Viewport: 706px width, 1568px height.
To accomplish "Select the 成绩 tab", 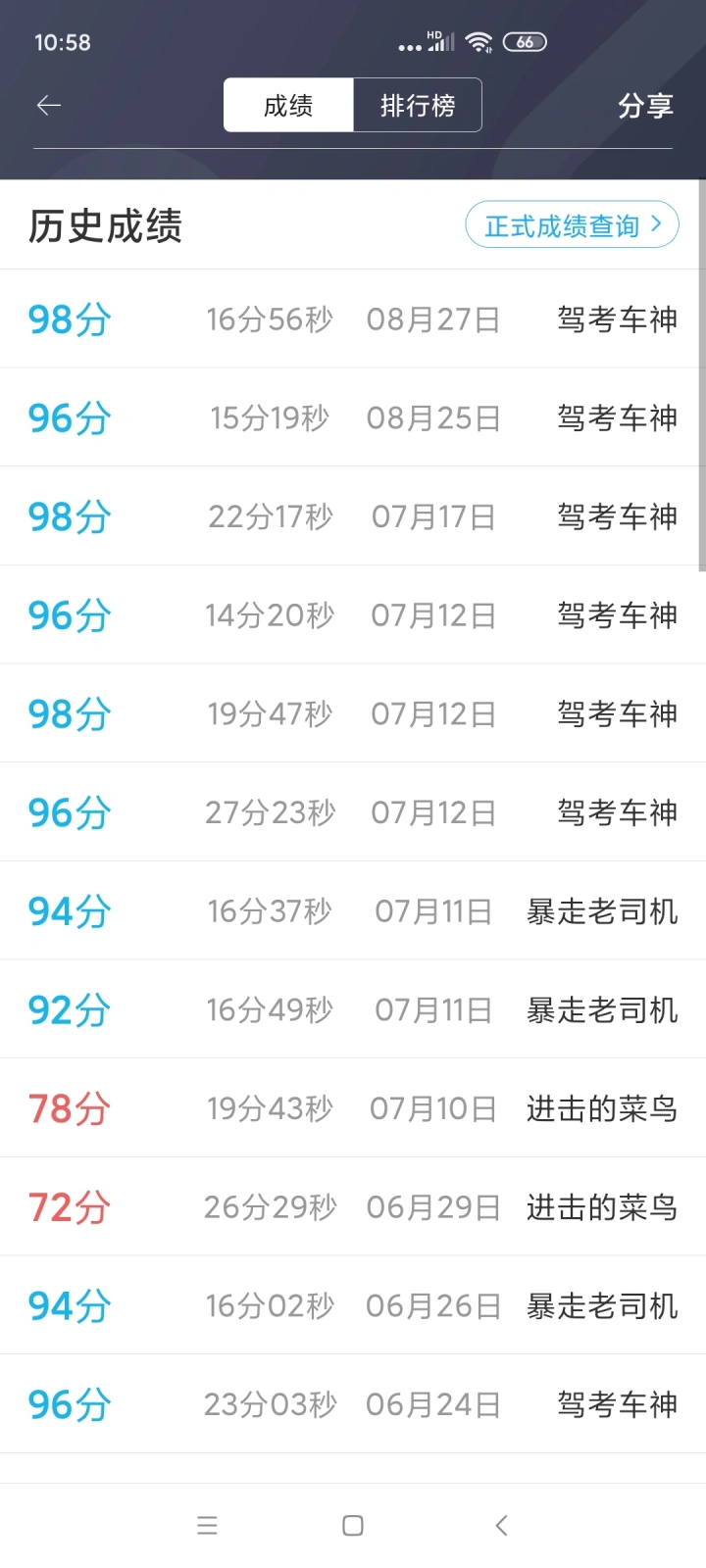I will tap(288, 105).
